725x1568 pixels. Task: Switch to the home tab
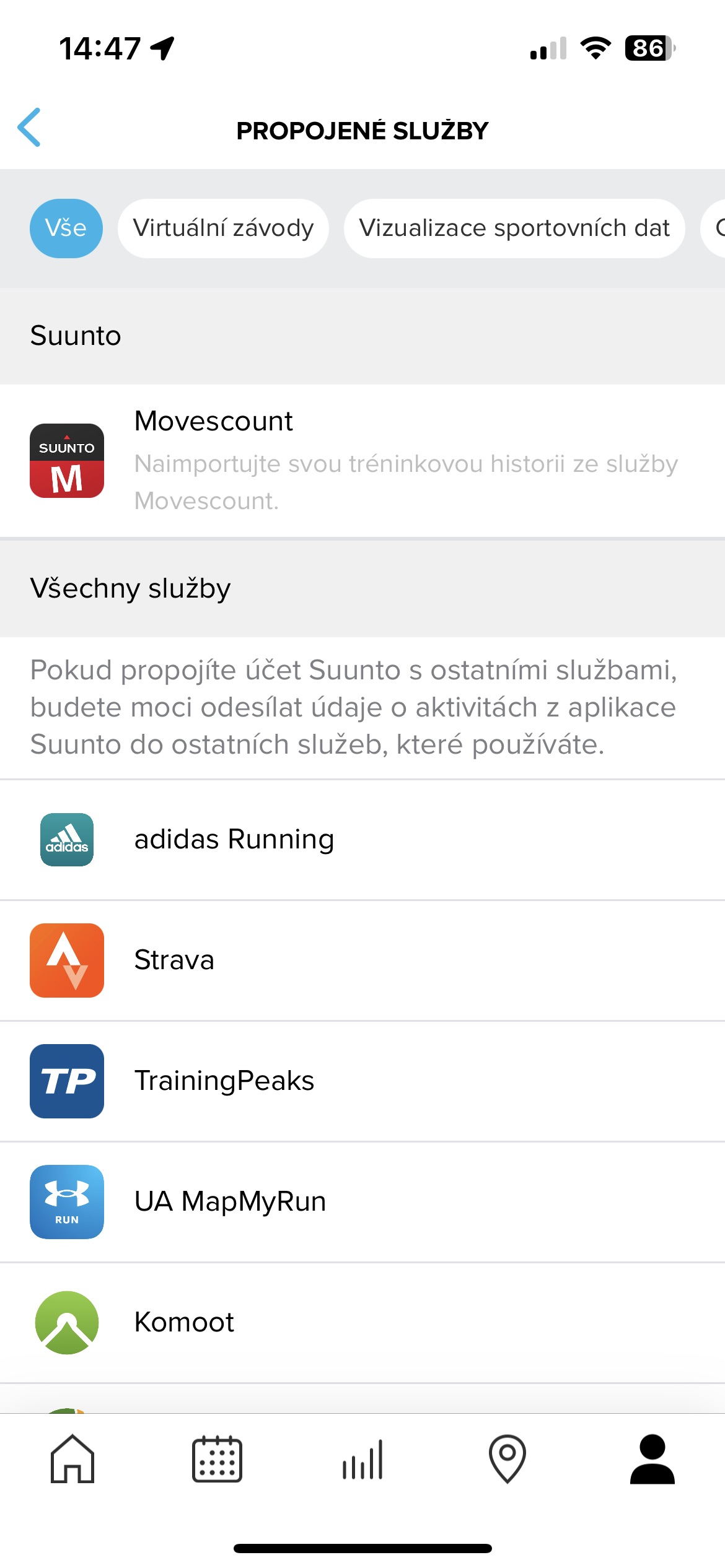pos(72,1458)
